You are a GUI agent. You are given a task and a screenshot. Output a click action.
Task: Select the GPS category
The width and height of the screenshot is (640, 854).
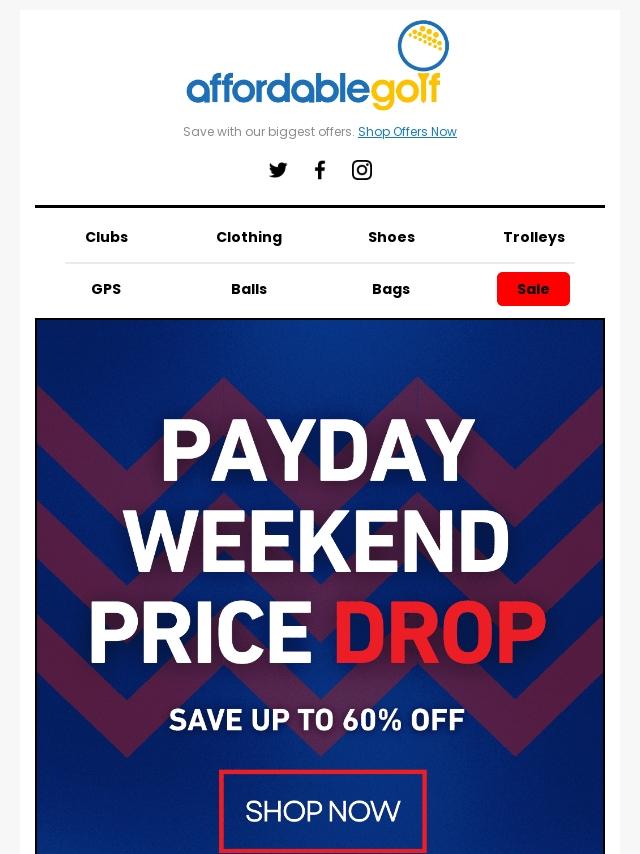point(106,289)
